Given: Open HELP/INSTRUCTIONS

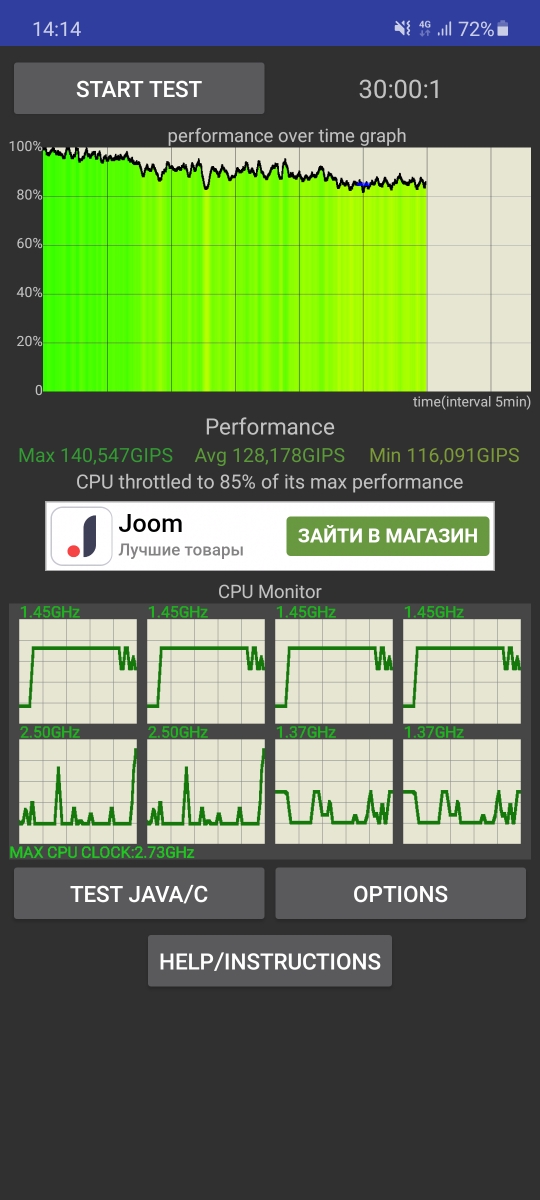Looking at the screenshot, I should point(270,962).
